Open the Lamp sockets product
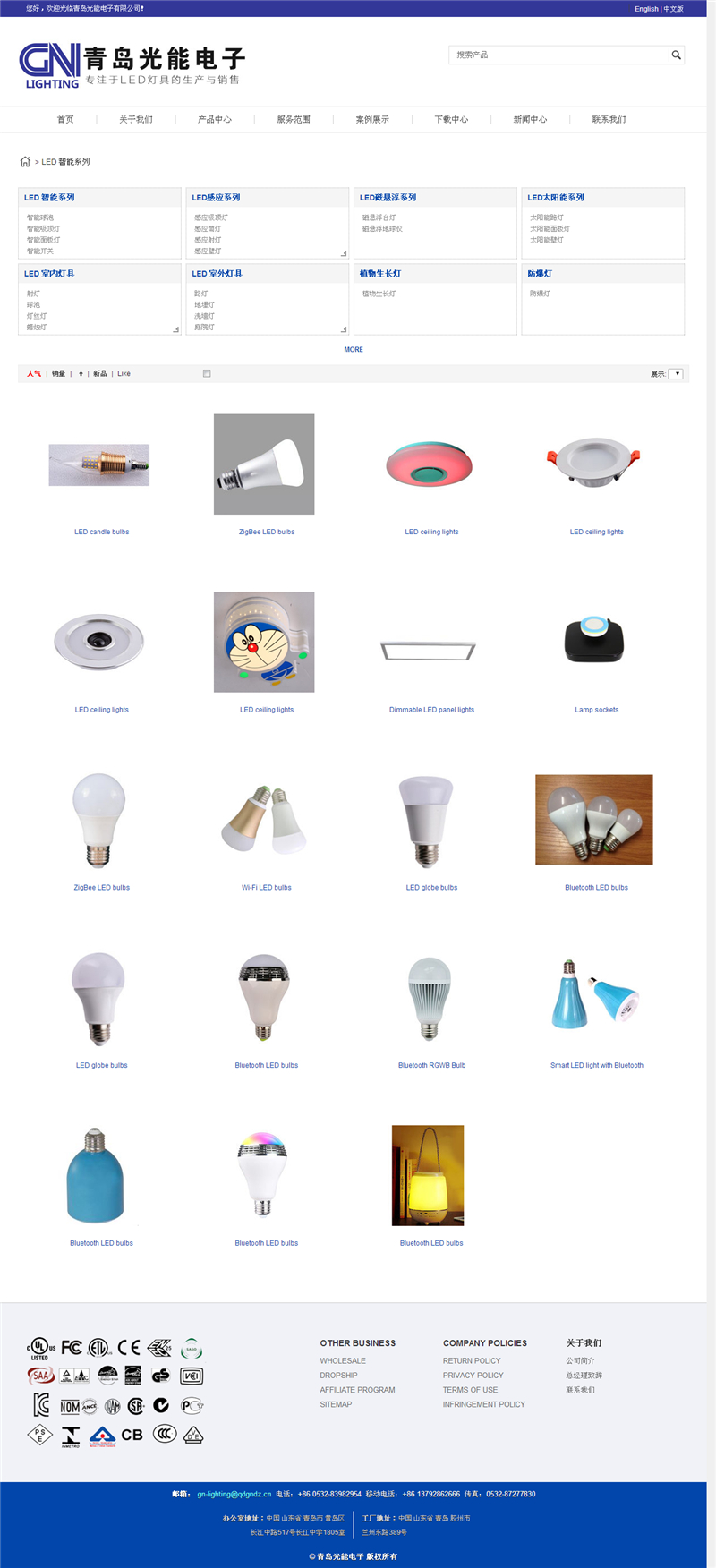Screen dimensions: 716x1568 (x=596, y=710)
